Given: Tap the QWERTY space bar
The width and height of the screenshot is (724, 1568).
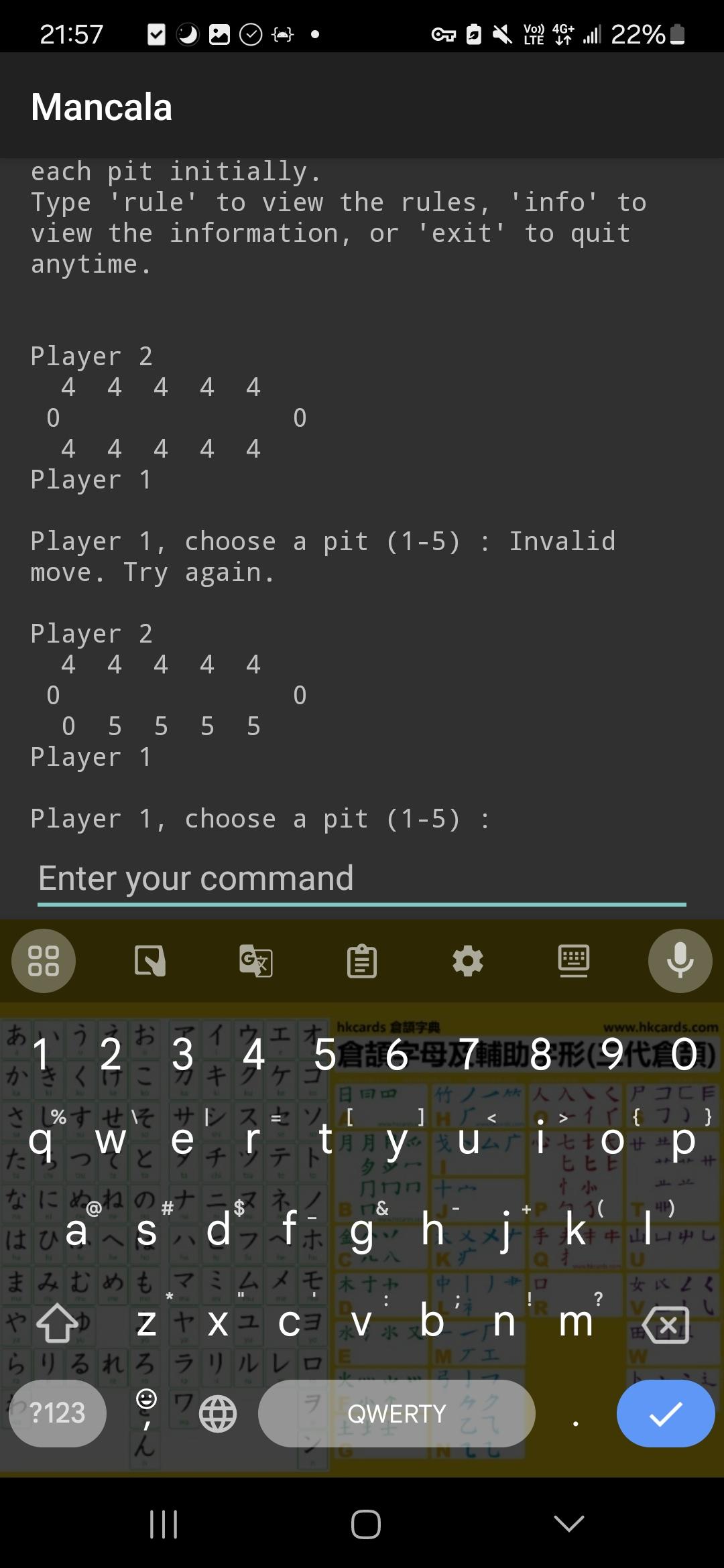Looking at the screenshot, I should tap(397, 1413).
